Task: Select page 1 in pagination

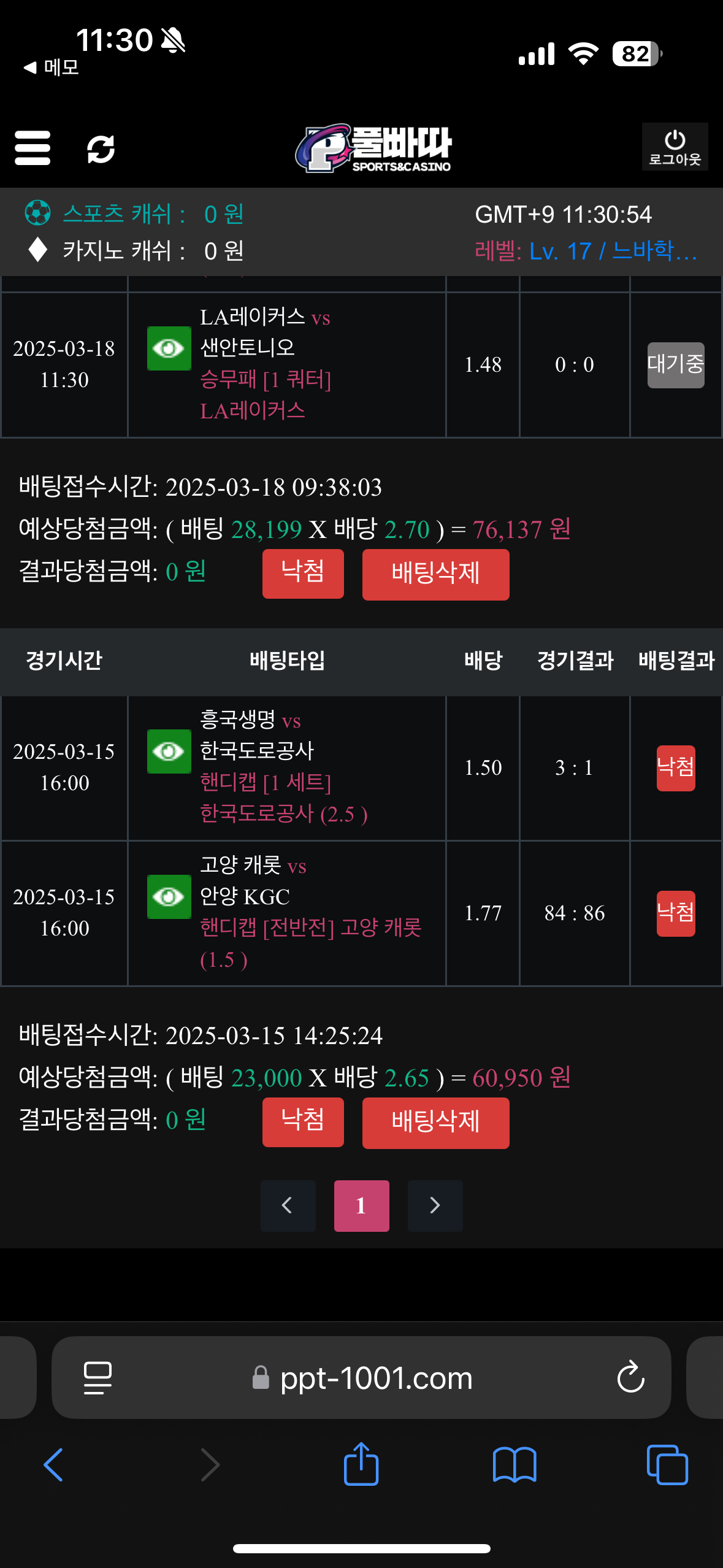Action: 361,1205
